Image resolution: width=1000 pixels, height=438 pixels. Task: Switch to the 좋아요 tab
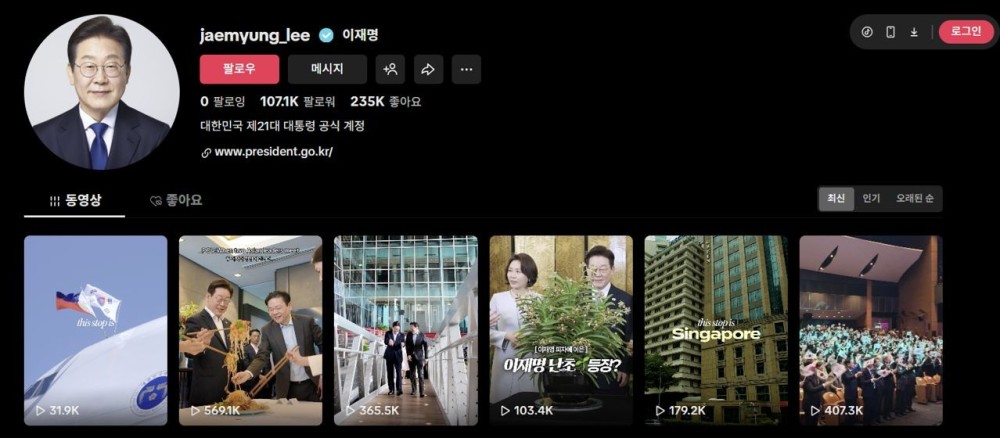point(176,200)
